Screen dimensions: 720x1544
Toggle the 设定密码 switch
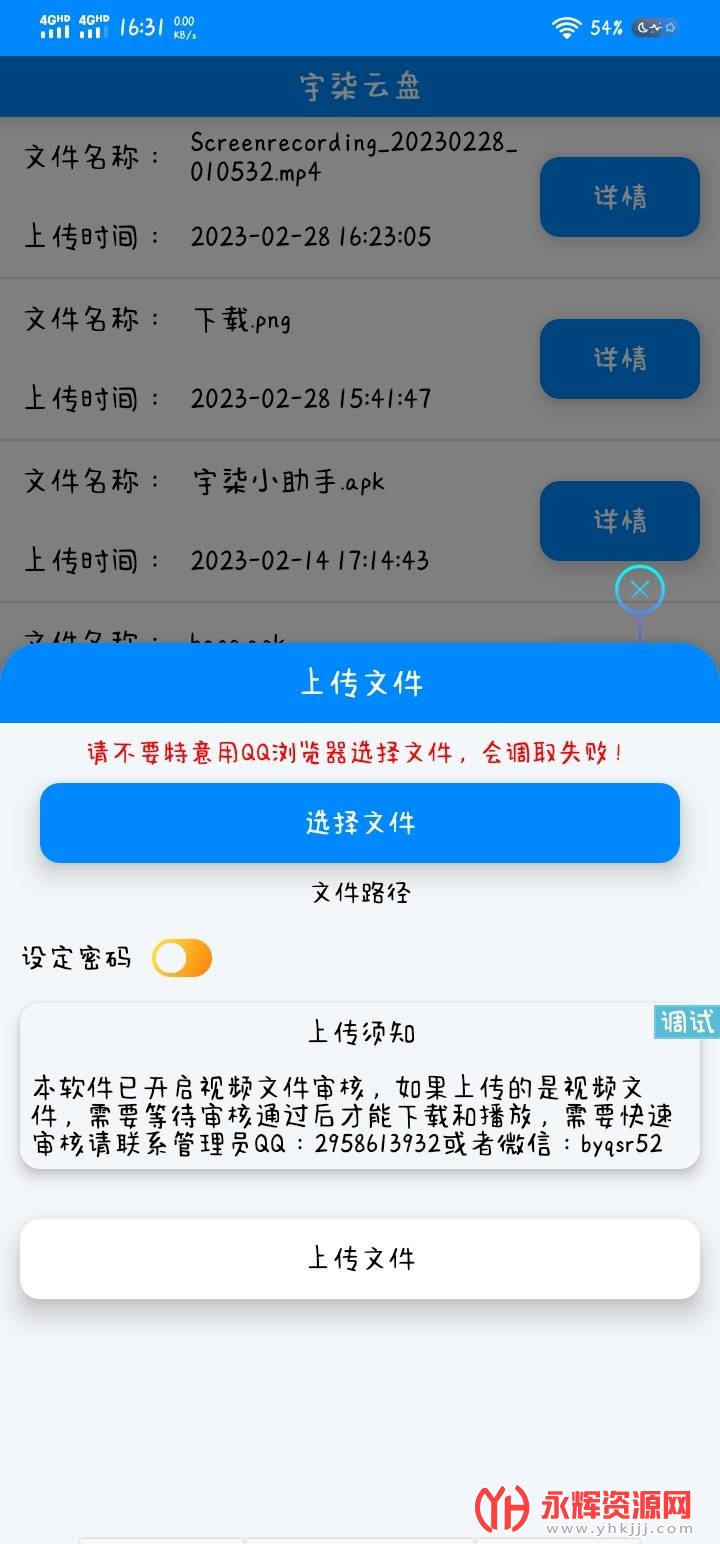182,958
